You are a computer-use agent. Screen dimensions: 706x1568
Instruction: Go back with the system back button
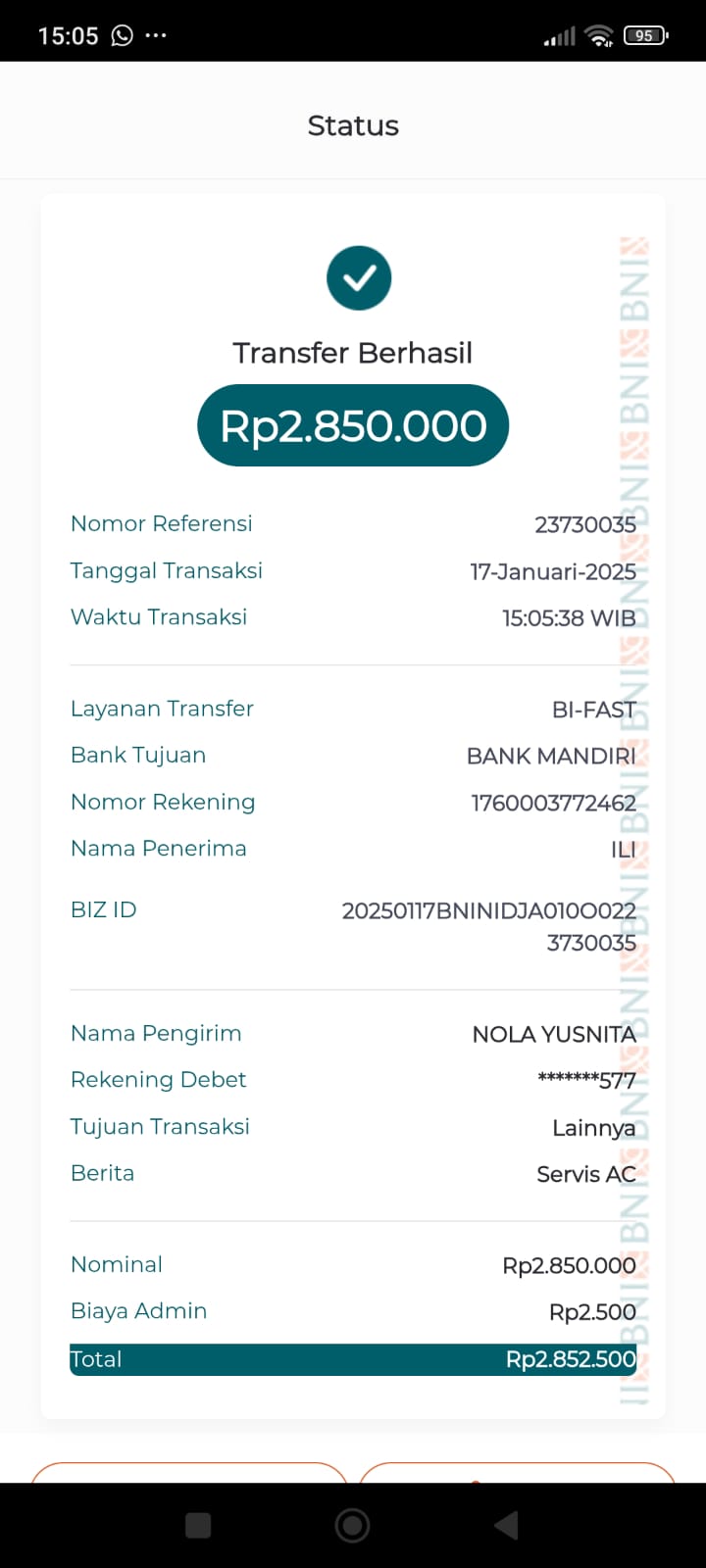click(506, 1525)
